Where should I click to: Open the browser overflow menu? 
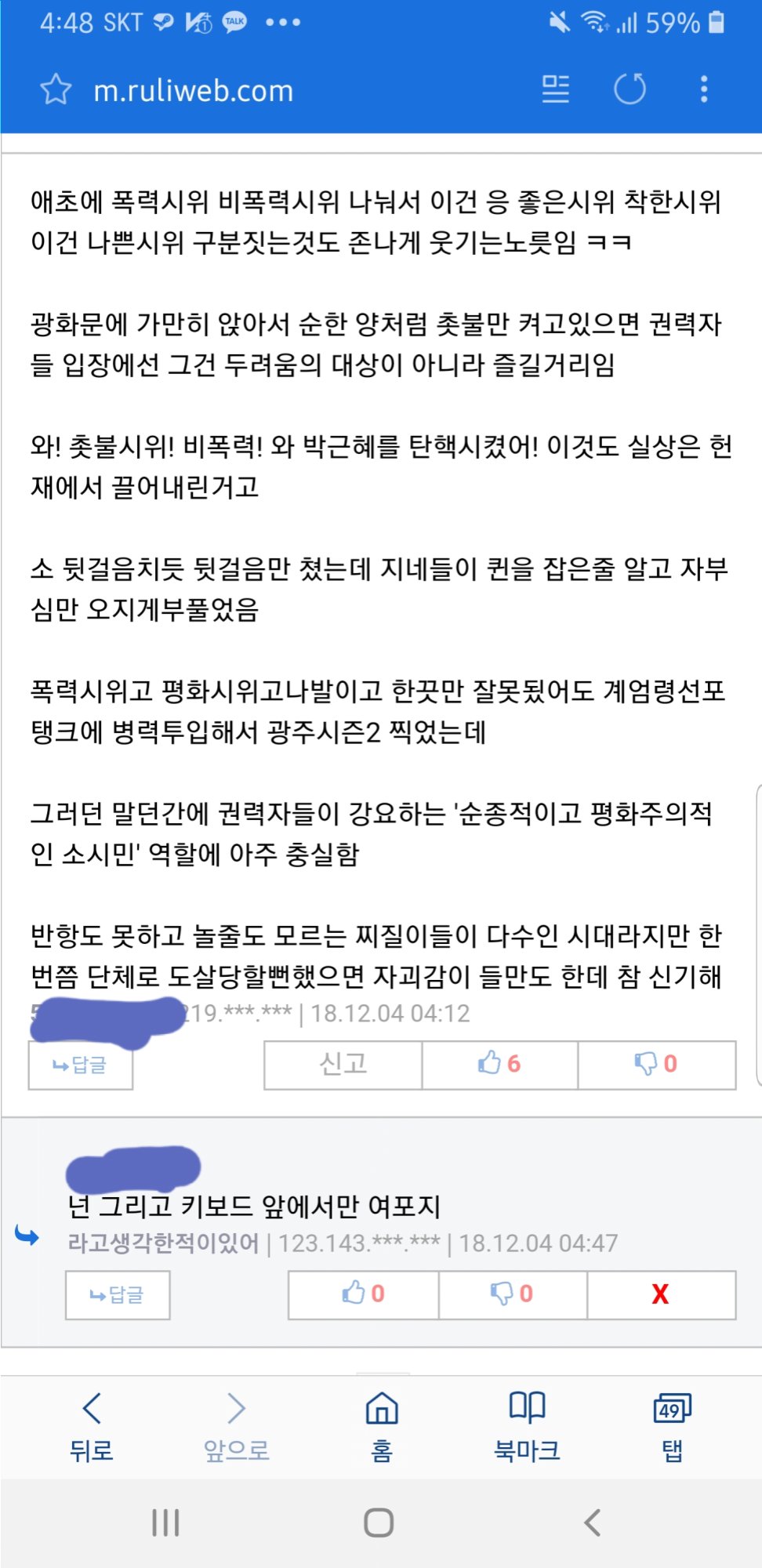pyautogui.click(x=704, y=89)
